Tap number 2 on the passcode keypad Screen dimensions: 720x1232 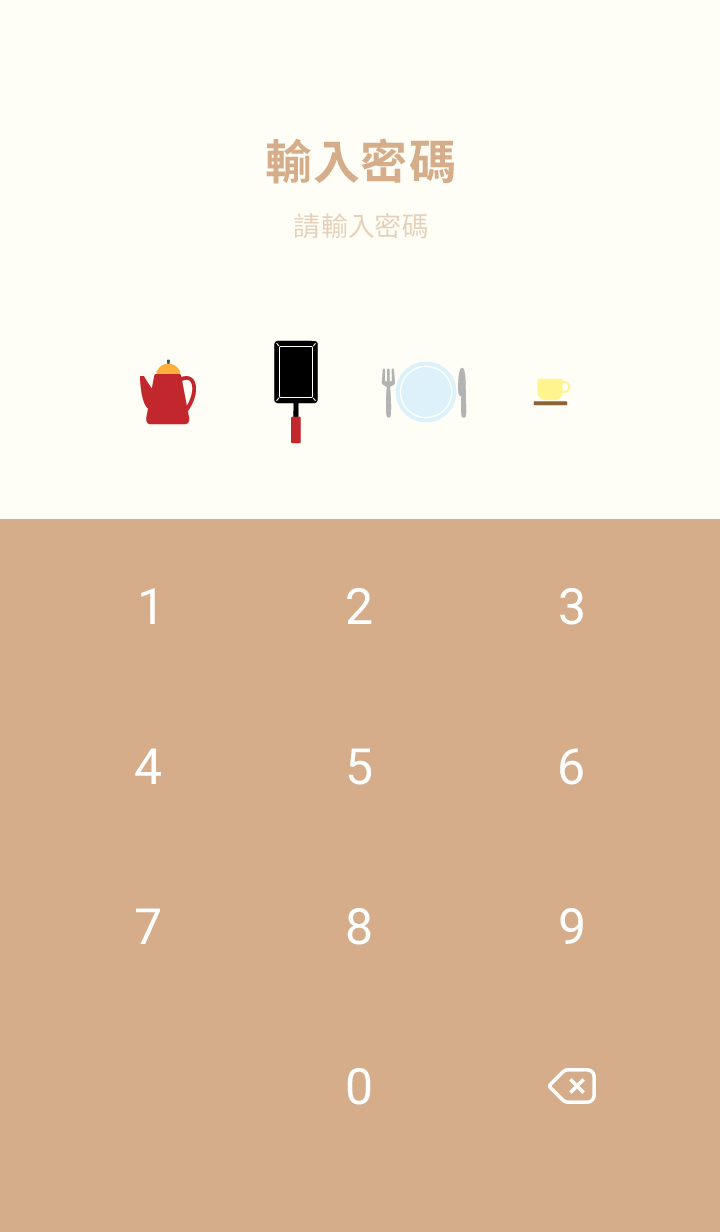(x=359, y=607)
